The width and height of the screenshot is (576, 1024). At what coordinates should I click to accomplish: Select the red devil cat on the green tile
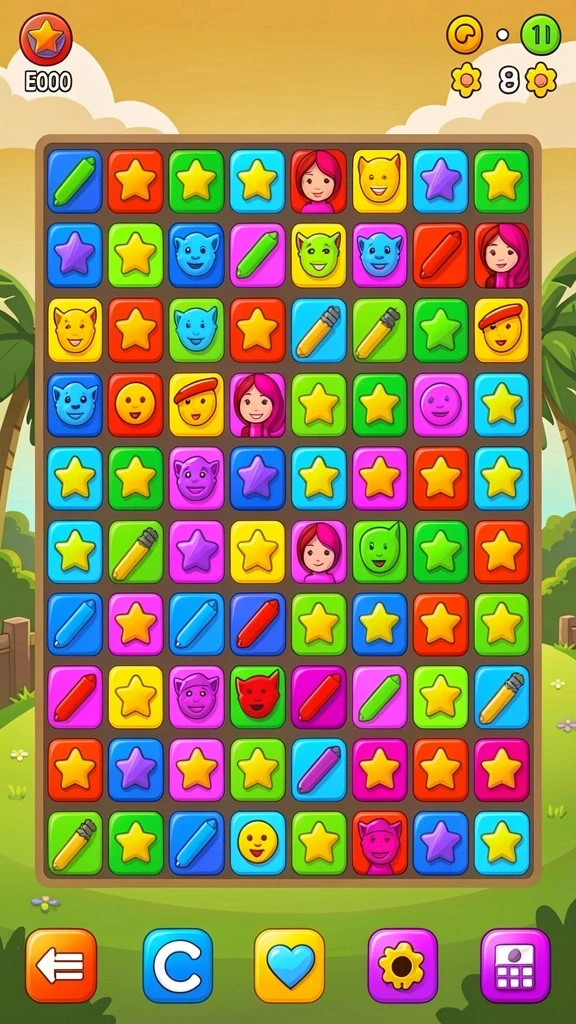coord(257,696)
